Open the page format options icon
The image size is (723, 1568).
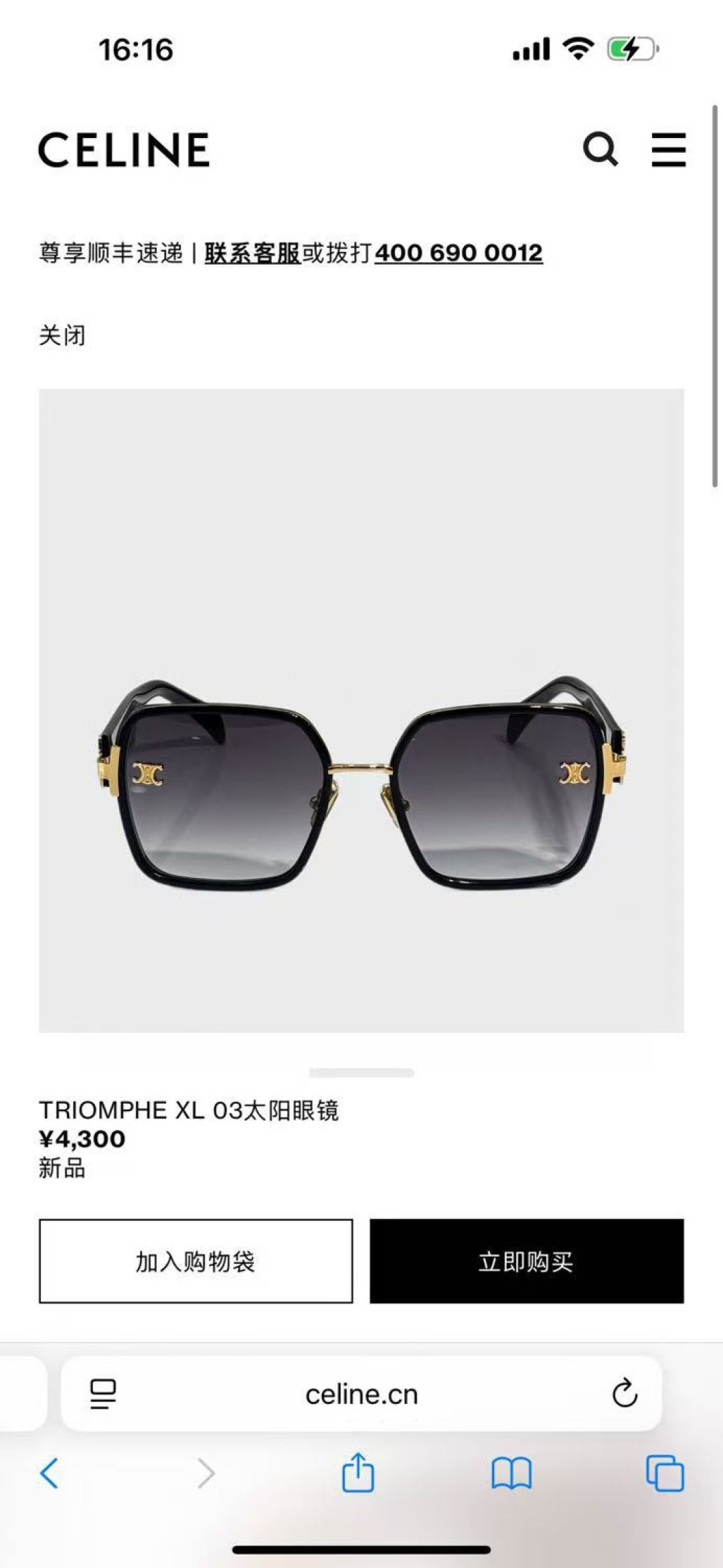[x=103, y=1394]
